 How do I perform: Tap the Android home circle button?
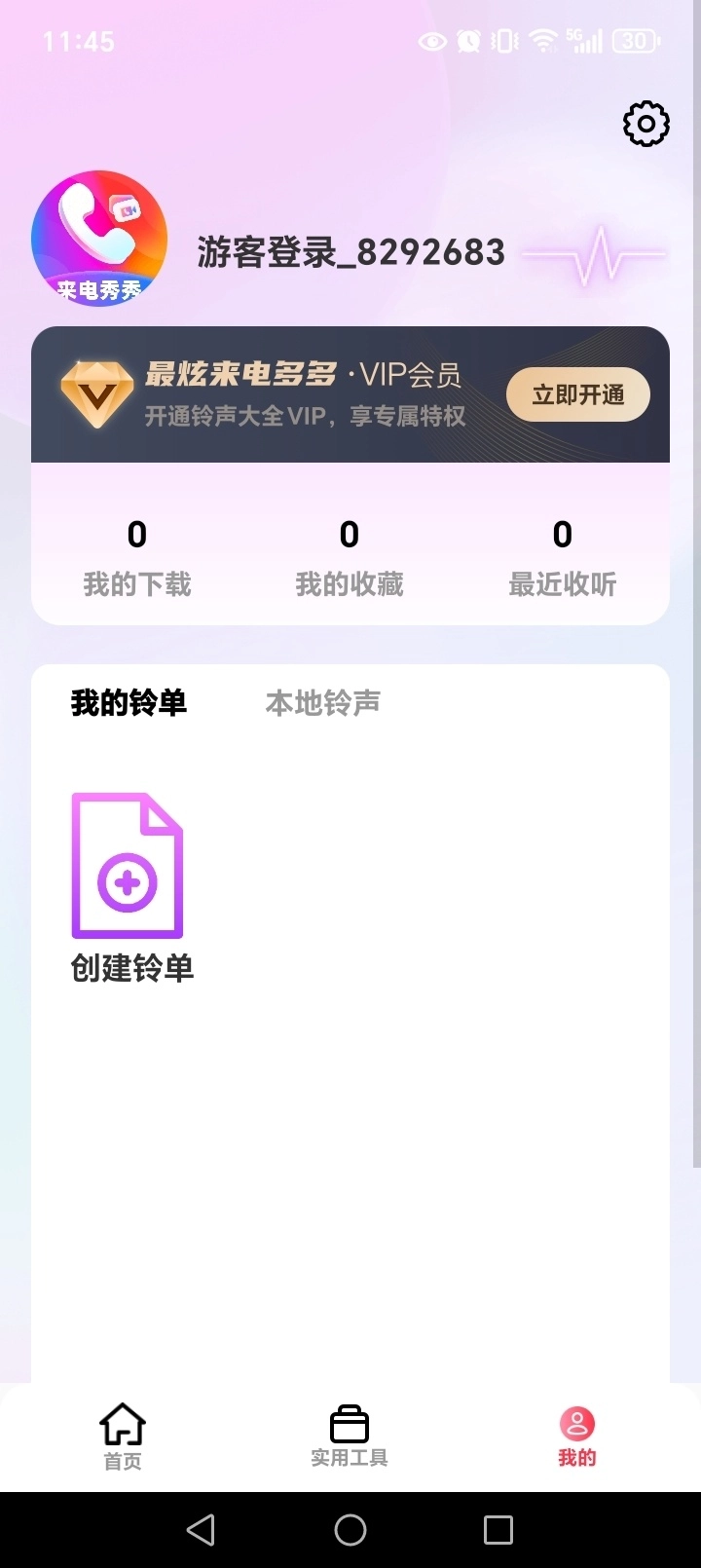point(350,1529)
